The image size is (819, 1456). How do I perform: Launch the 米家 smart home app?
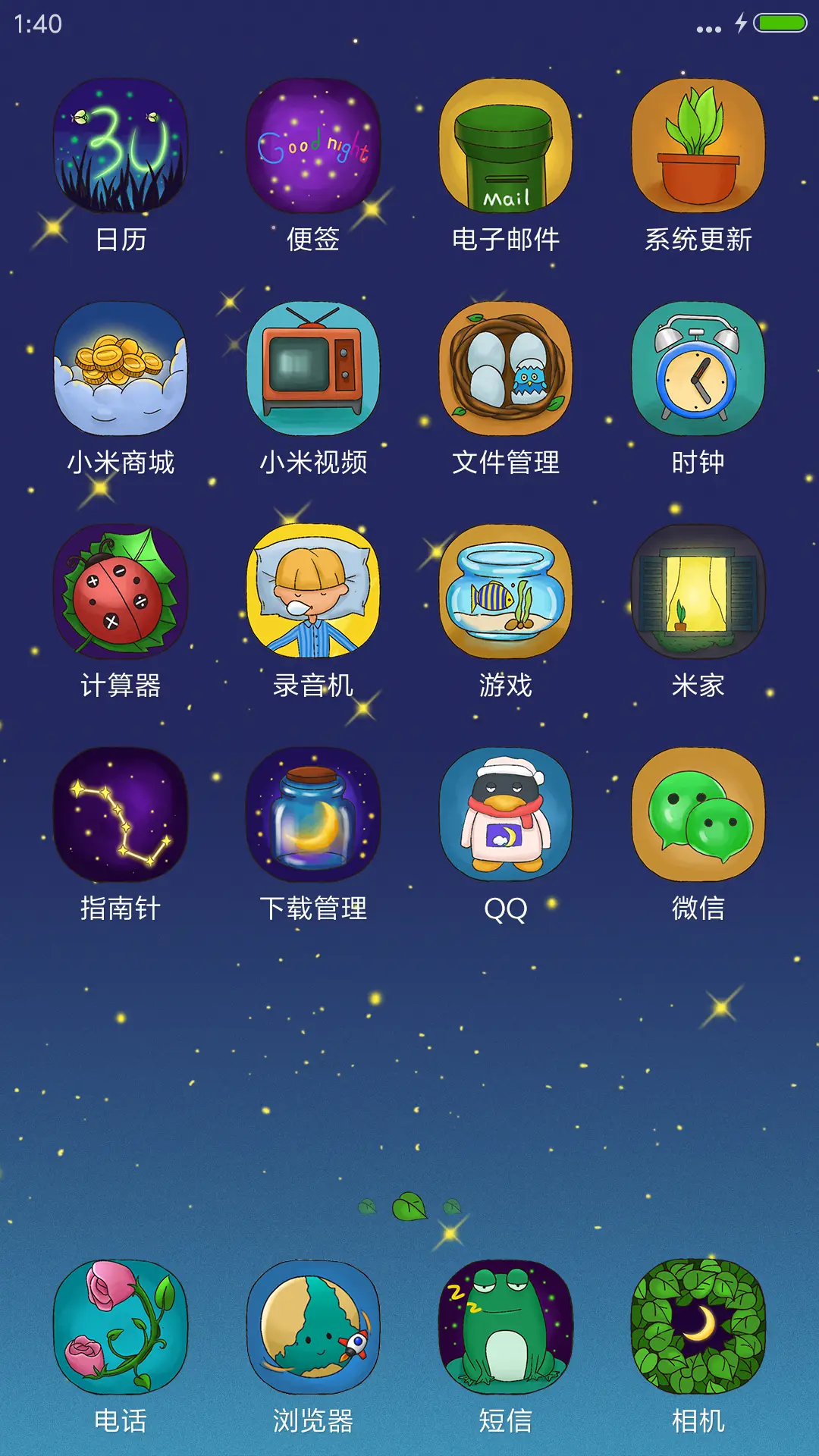698,593
